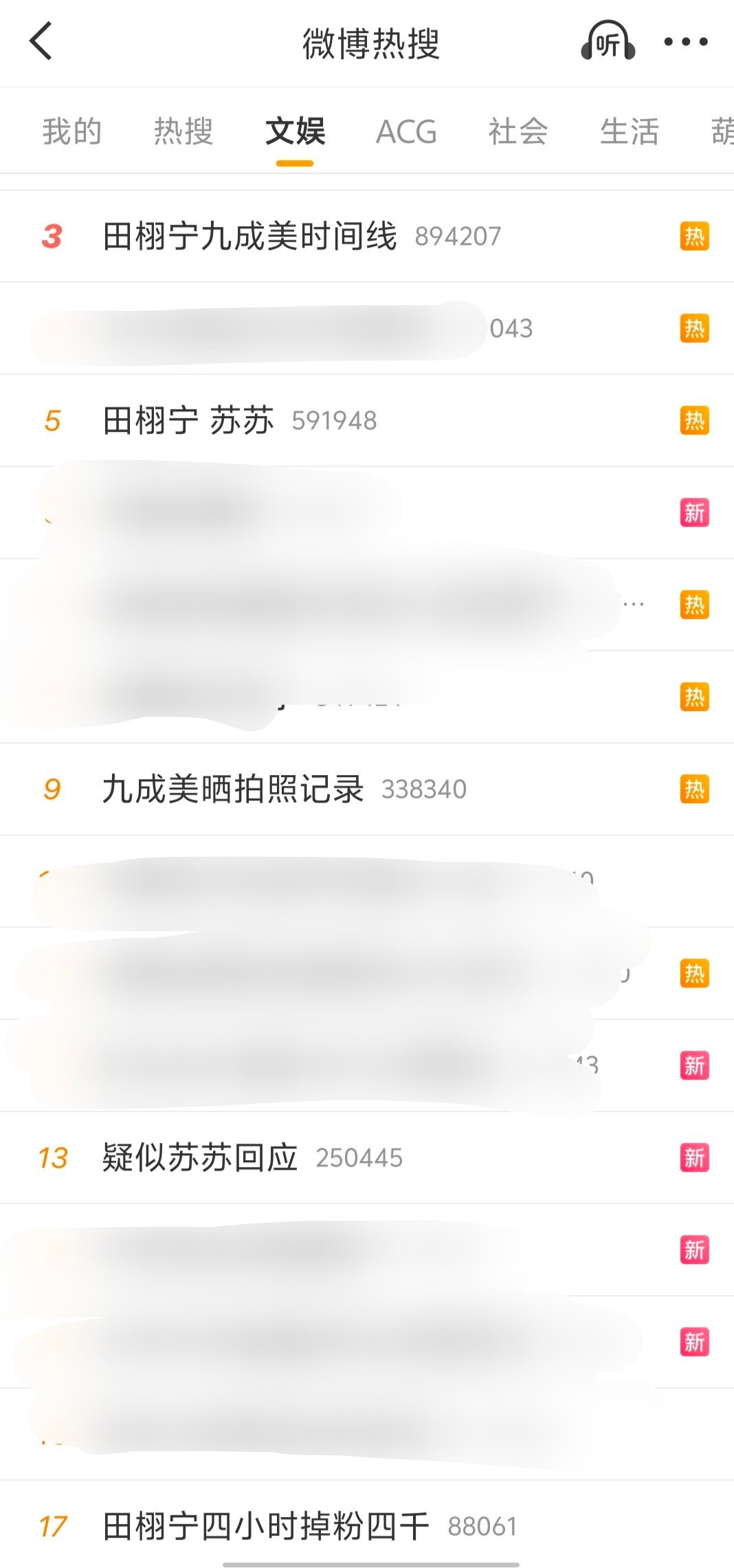Image resolution: width=734 pixels, height=1568 pixels.
Task: Click the 热 badge beside 九成美晒拍照记录
Action: pyautogui.click(x=695, y=790)
